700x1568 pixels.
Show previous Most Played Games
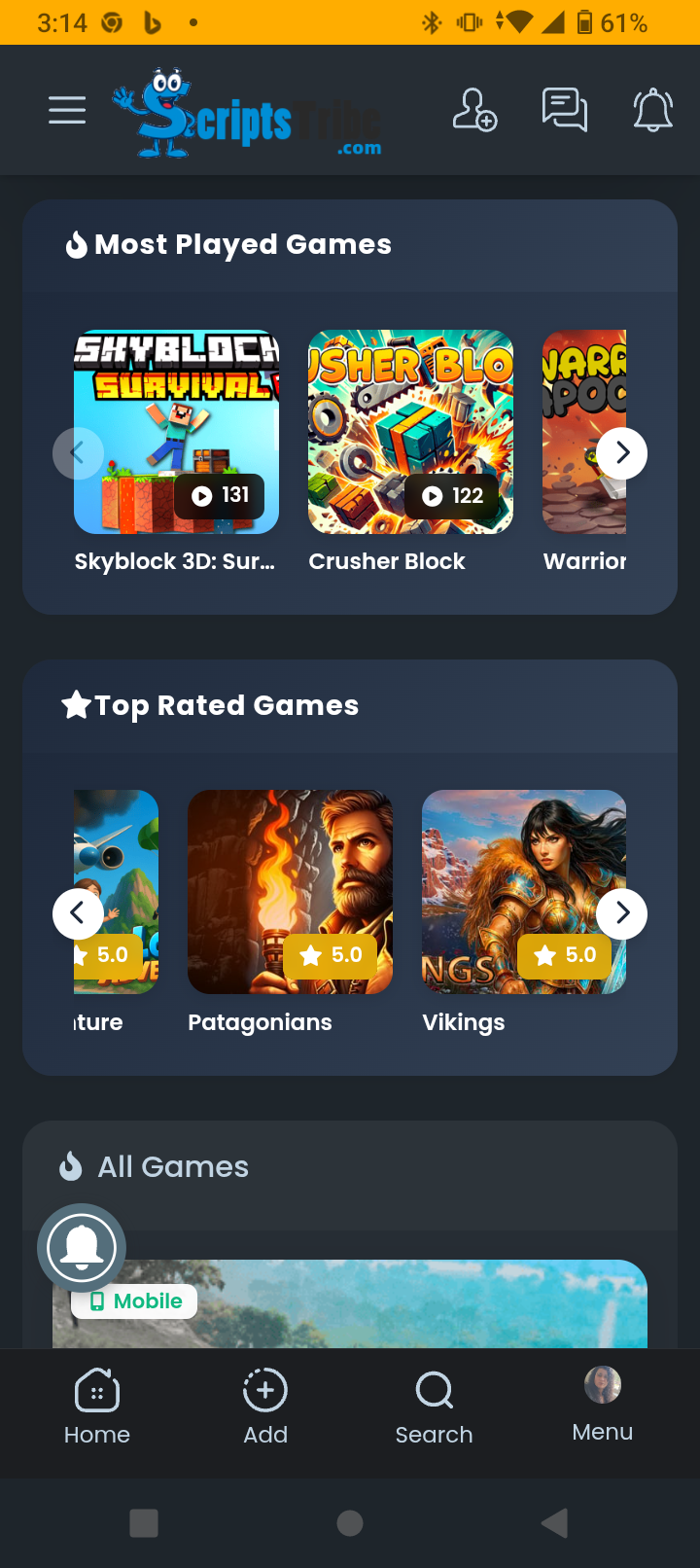click(x=78, y=453)
